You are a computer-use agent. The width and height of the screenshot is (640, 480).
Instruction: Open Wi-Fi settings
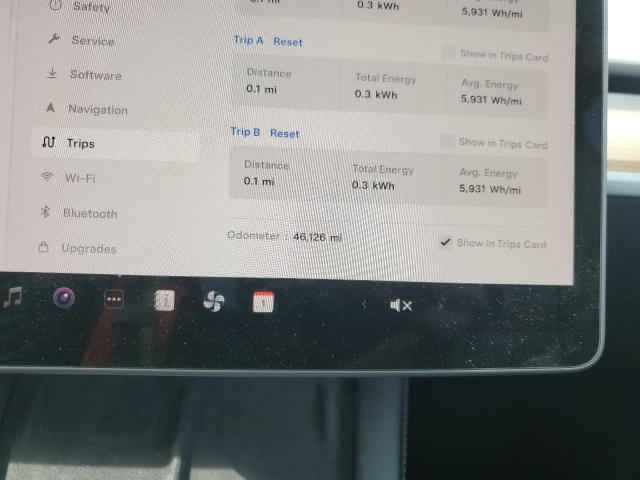click(80, 178)
